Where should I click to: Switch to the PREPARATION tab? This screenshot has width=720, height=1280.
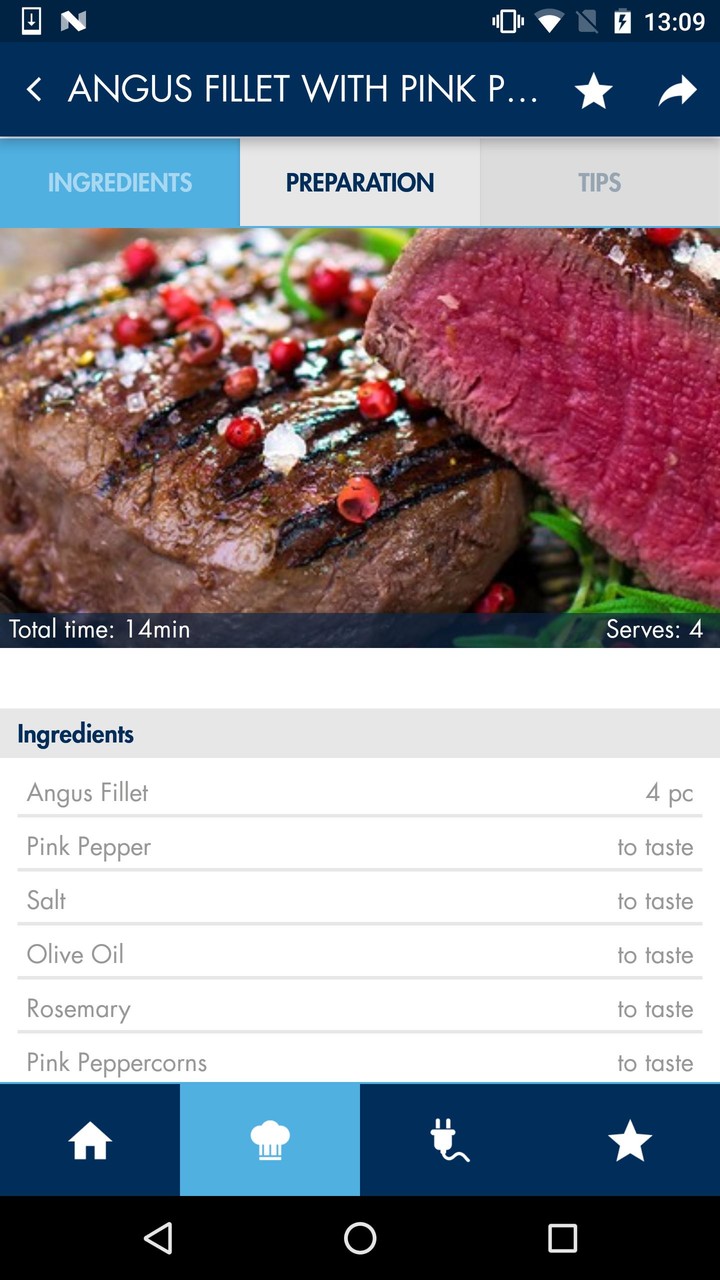[360, 182]
